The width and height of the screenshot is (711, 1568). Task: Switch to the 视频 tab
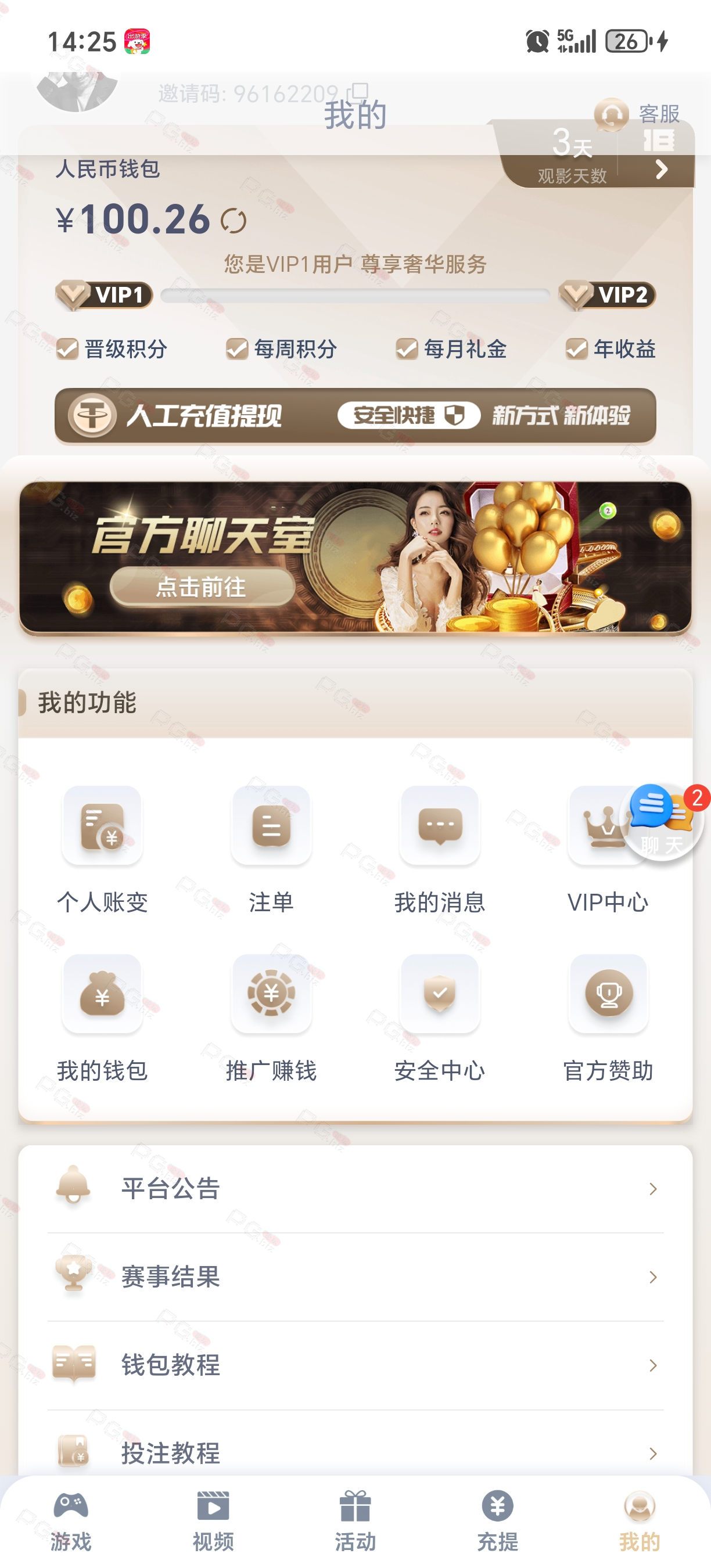(x=213, y=1520)
